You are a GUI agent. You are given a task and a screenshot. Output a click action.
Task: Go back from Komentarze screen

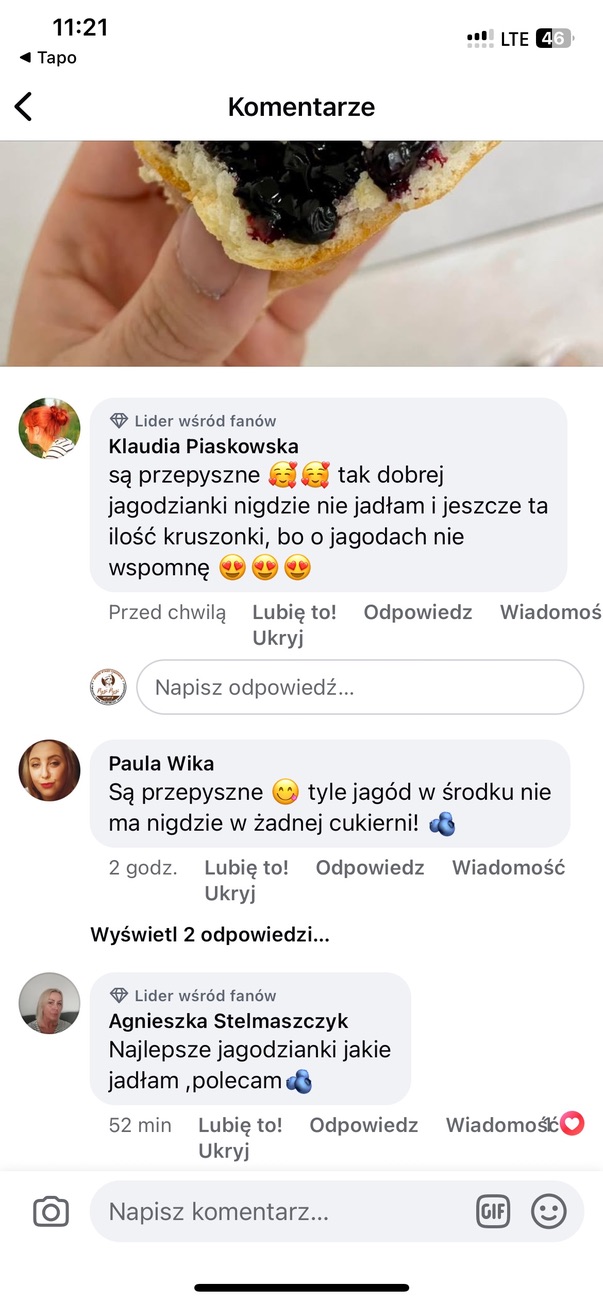24,106
